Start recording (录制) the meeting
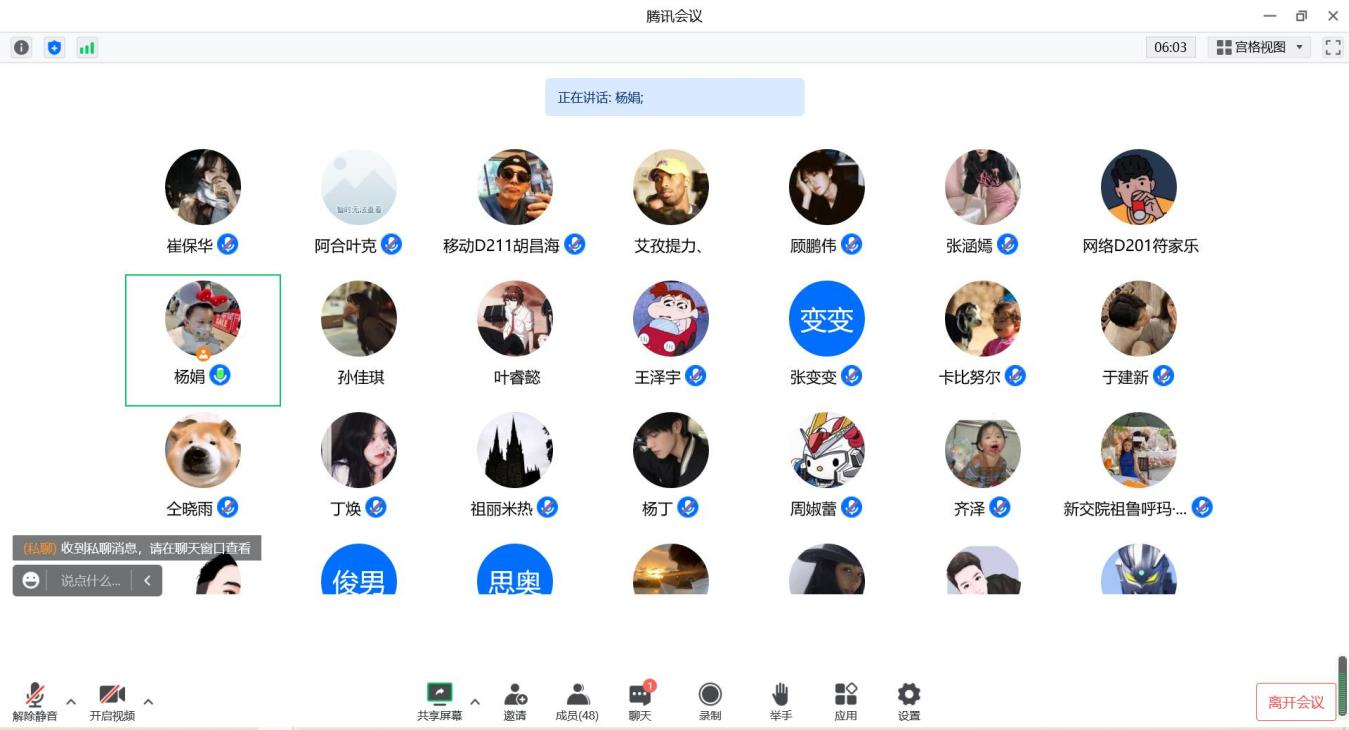 tap(710, 702)
